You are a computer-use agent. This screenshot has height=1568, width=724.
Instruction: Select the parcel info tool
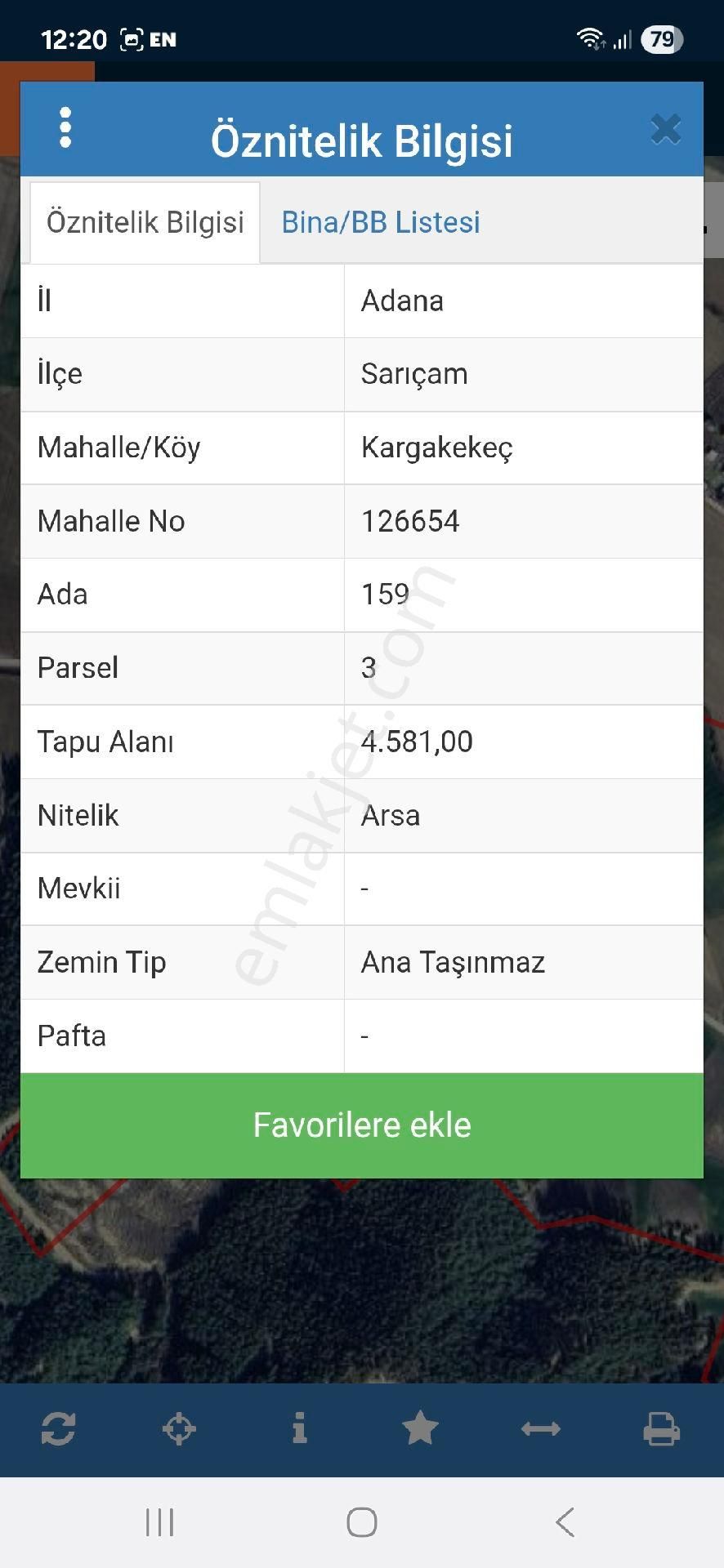(x=299, y=1428)
